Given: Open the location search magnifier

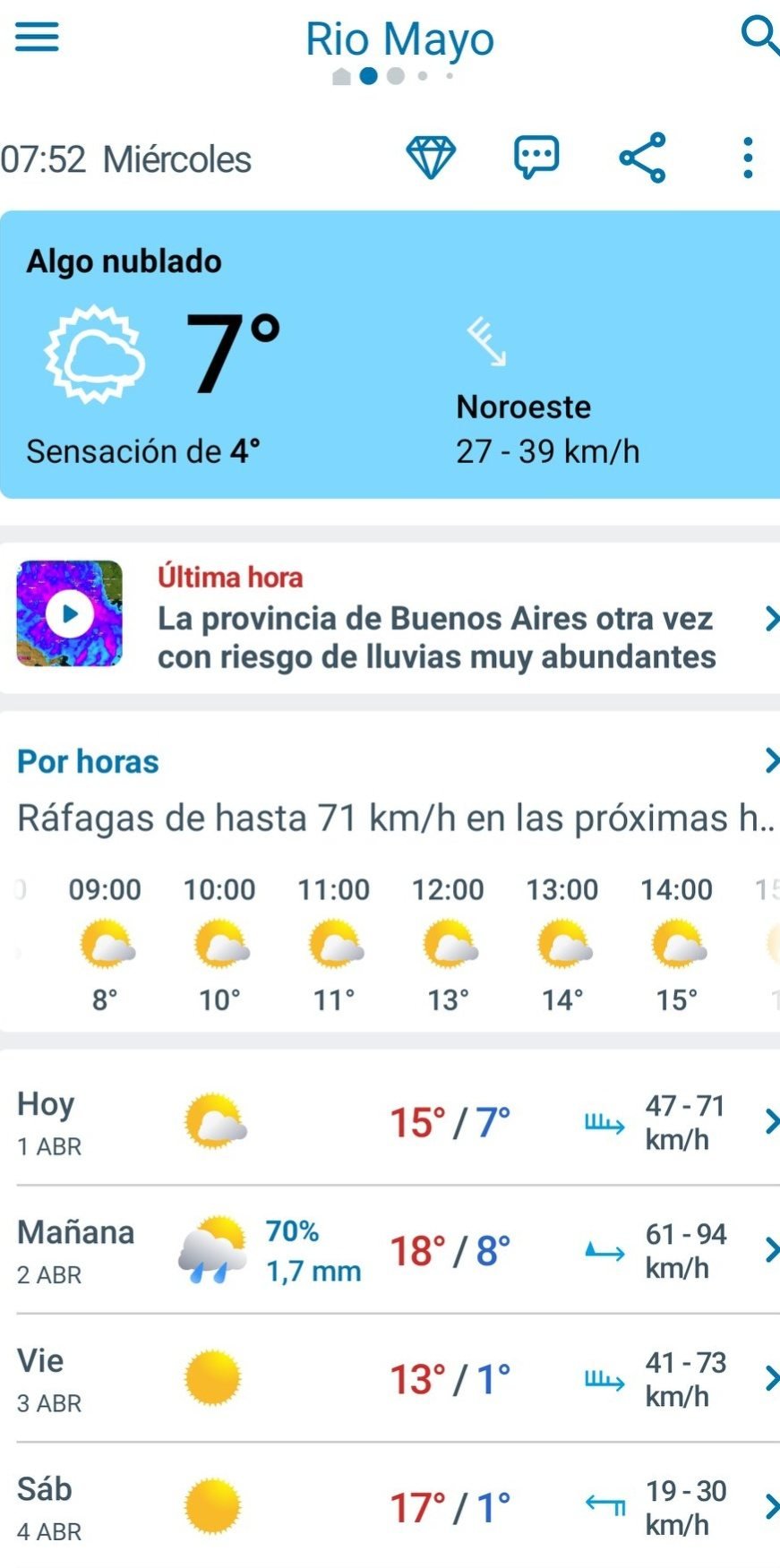Looking at the screenshot, I should 759,36.
